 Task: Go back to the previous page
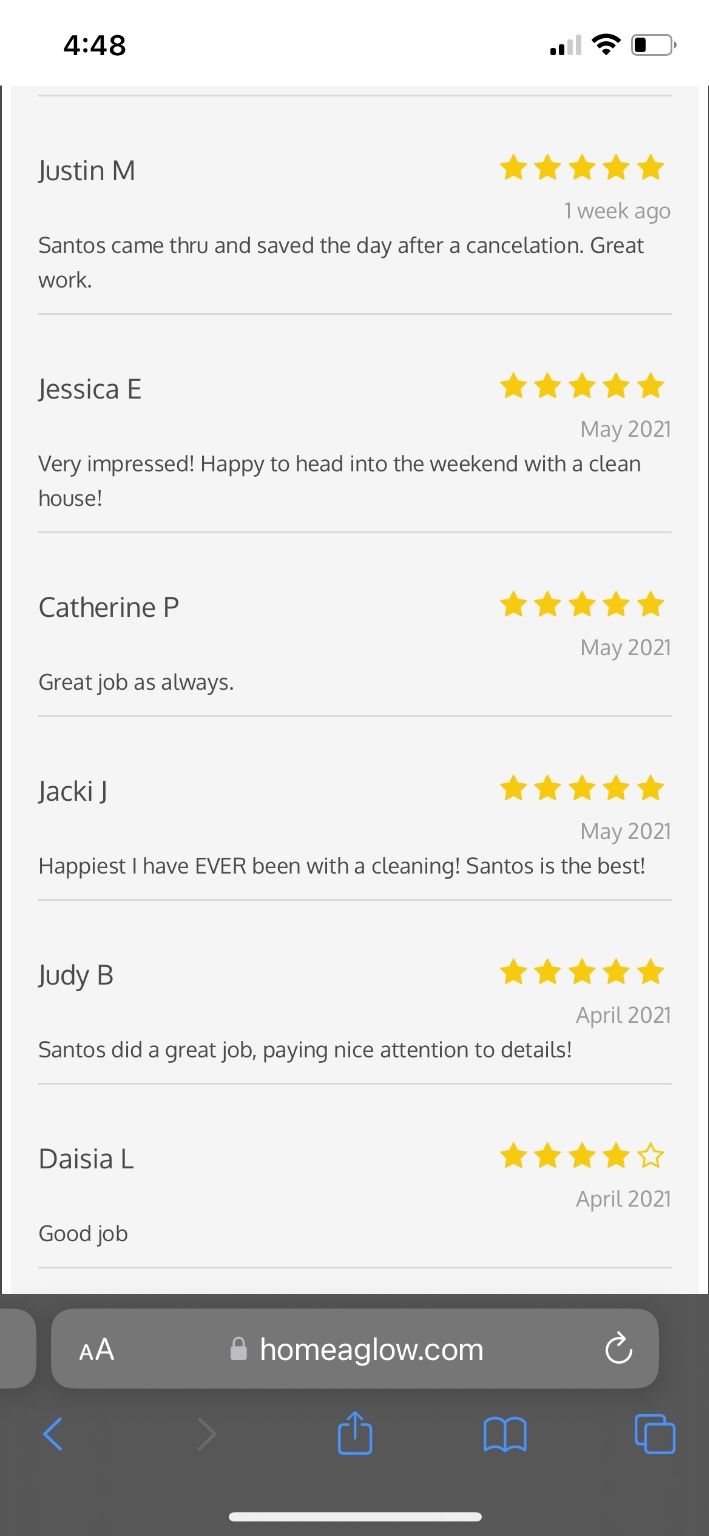coord(53,1435)
